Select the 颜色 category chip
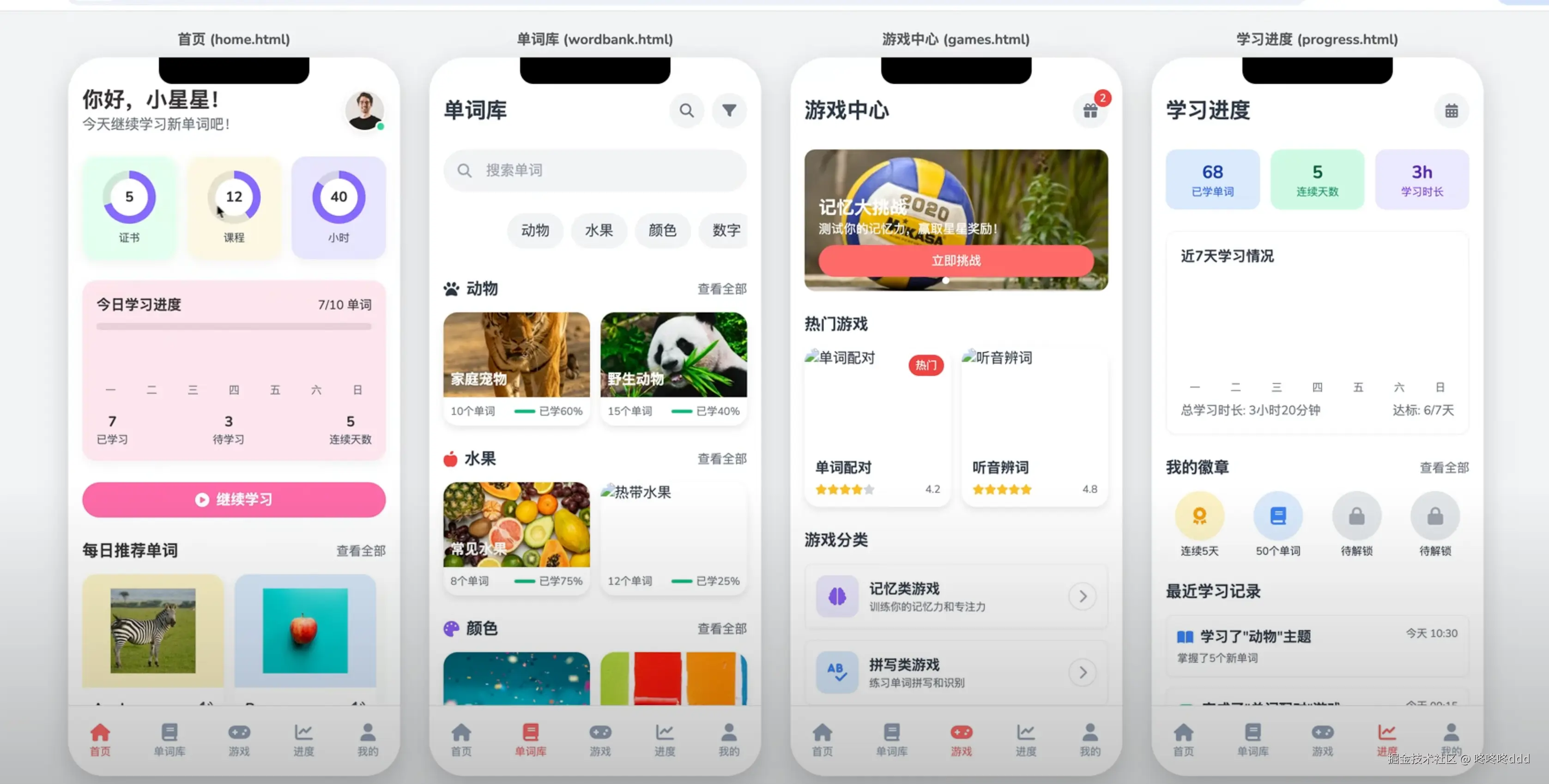The image size is (1549, 784). tap(662, 230)
